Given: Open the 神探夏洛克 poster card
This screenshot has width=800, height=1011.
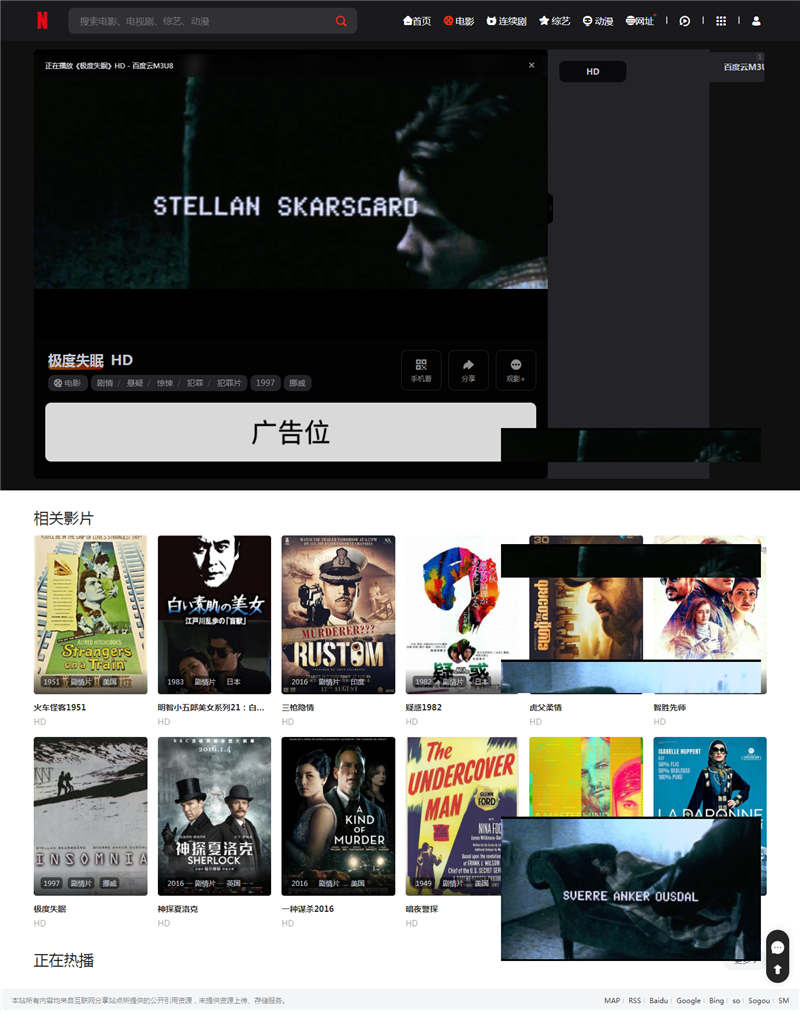Looking at the screenshot, I should pos(214,815).
